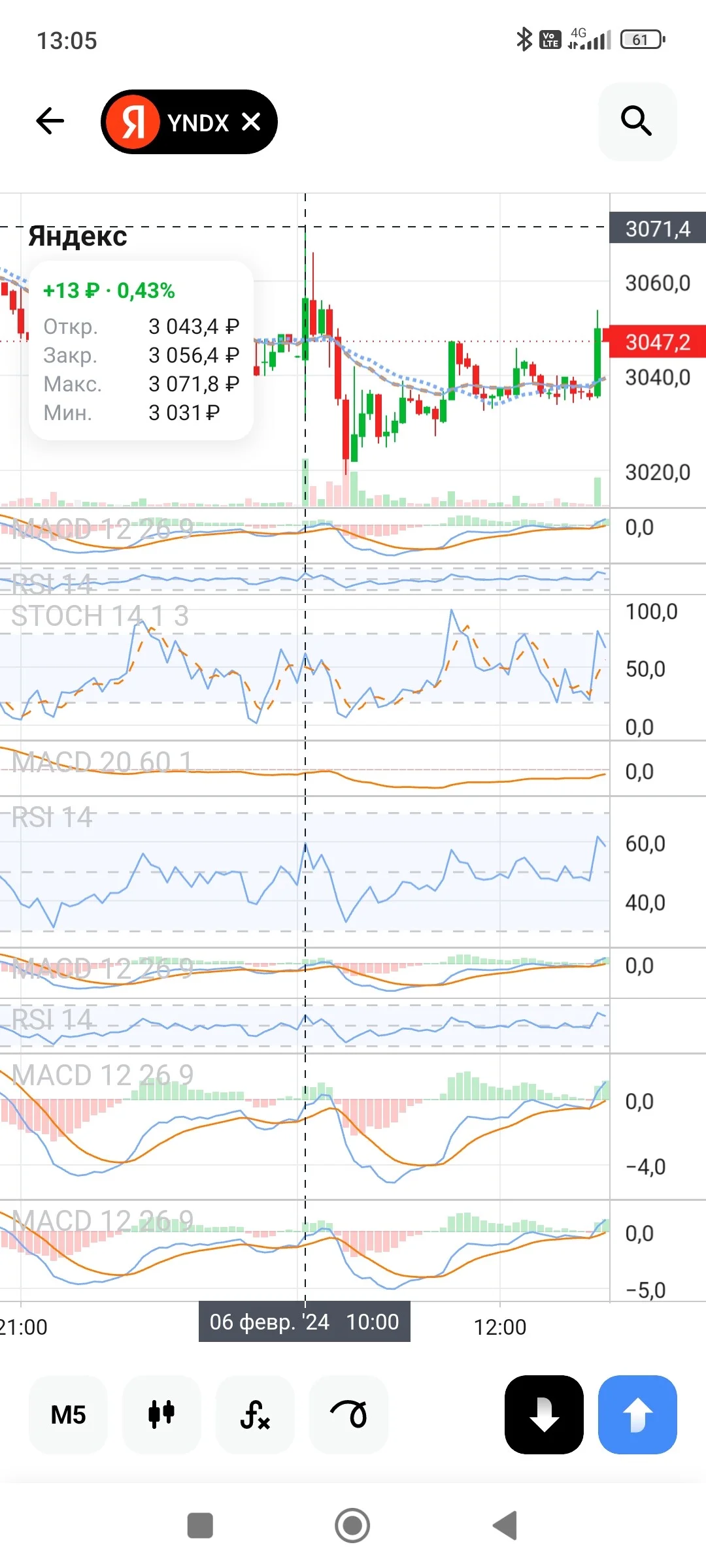
Task: Open the search magnifier
Action: (637, 122)
